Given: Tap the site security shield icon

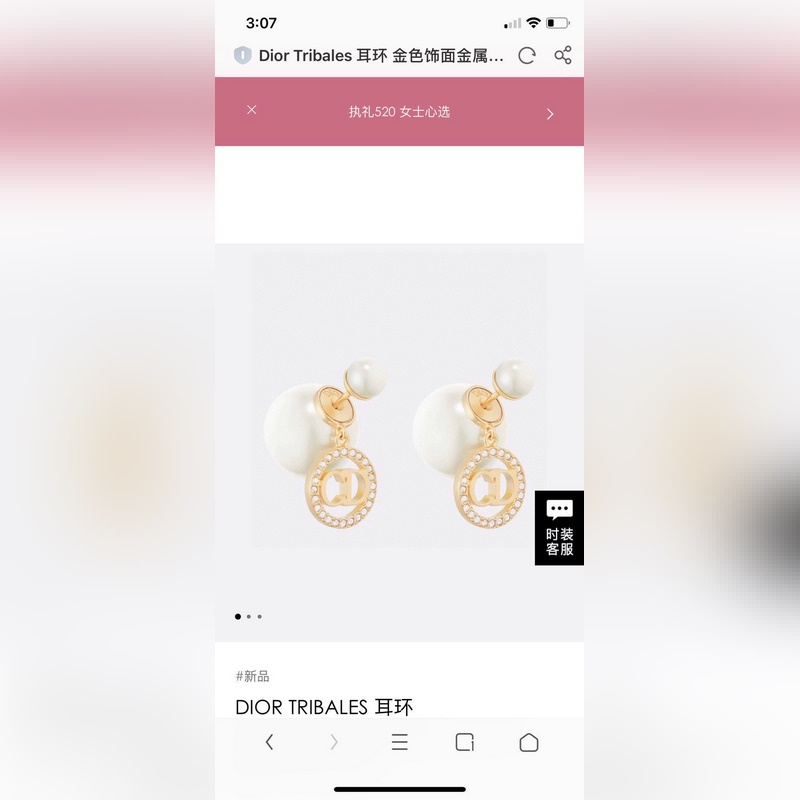Looking at the screenshot, I should [x=242, y=56].
